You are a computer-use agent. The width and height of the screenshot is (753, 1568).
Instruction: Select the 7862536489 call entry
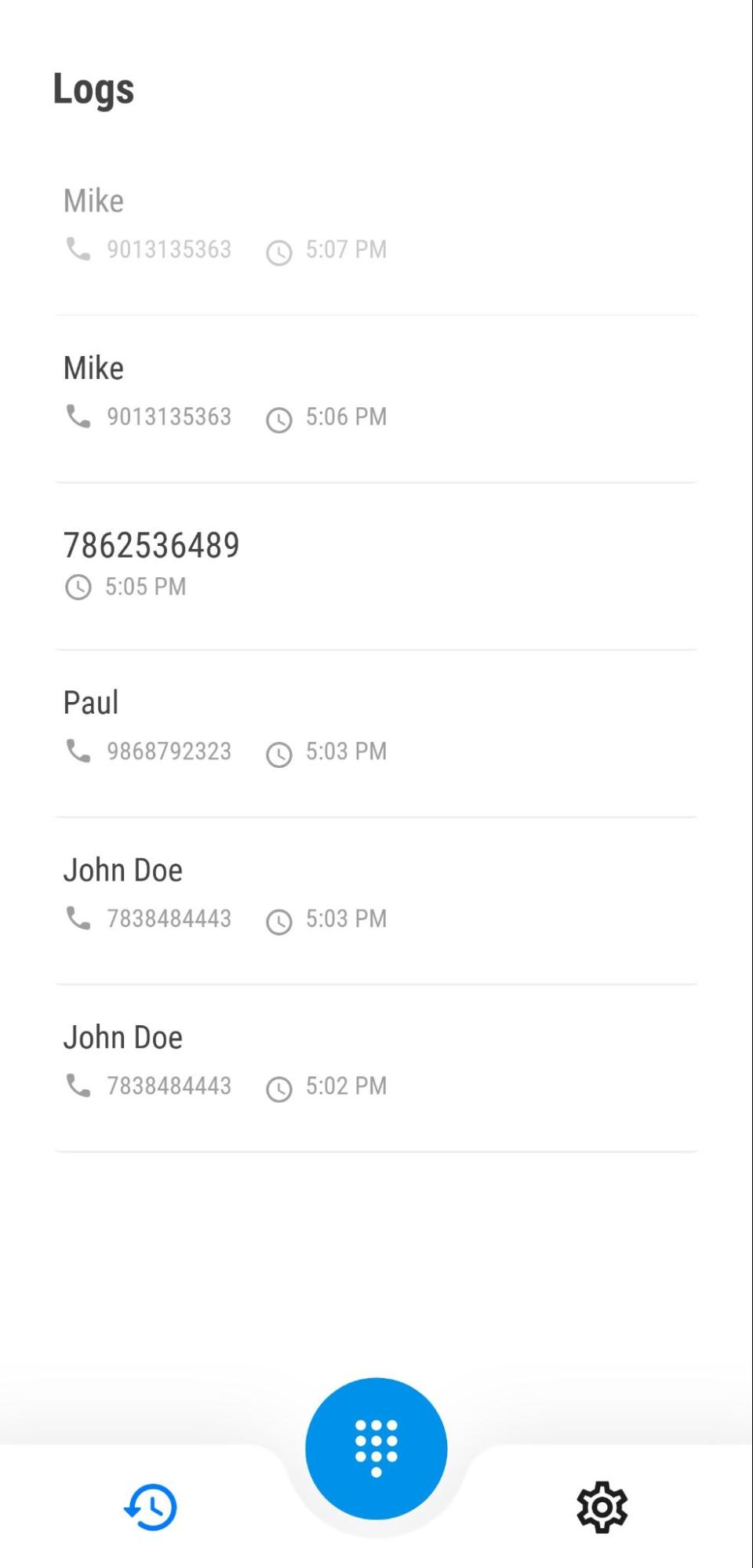click(x=376, y=563)
